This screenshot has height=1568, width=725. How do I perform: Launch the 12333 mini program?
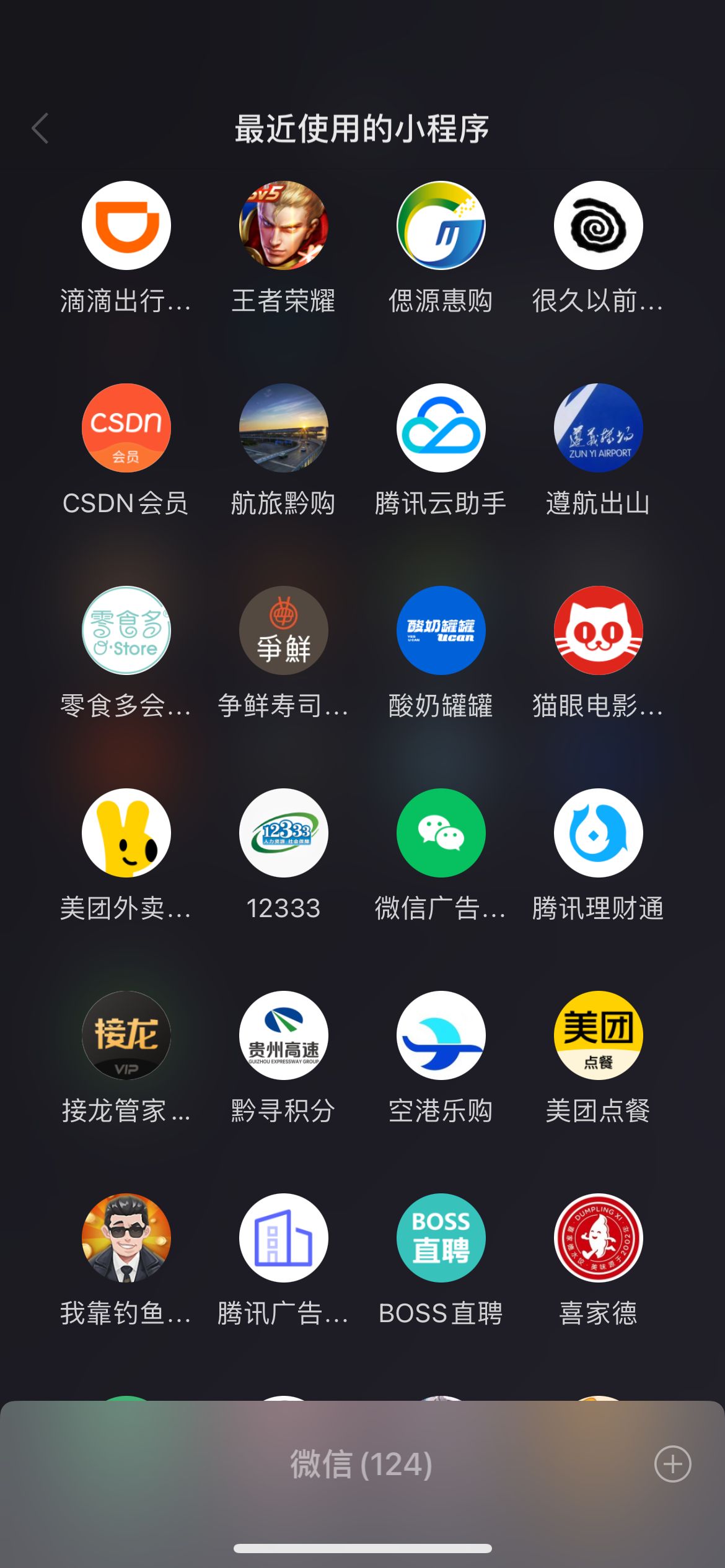coord(283,833)
